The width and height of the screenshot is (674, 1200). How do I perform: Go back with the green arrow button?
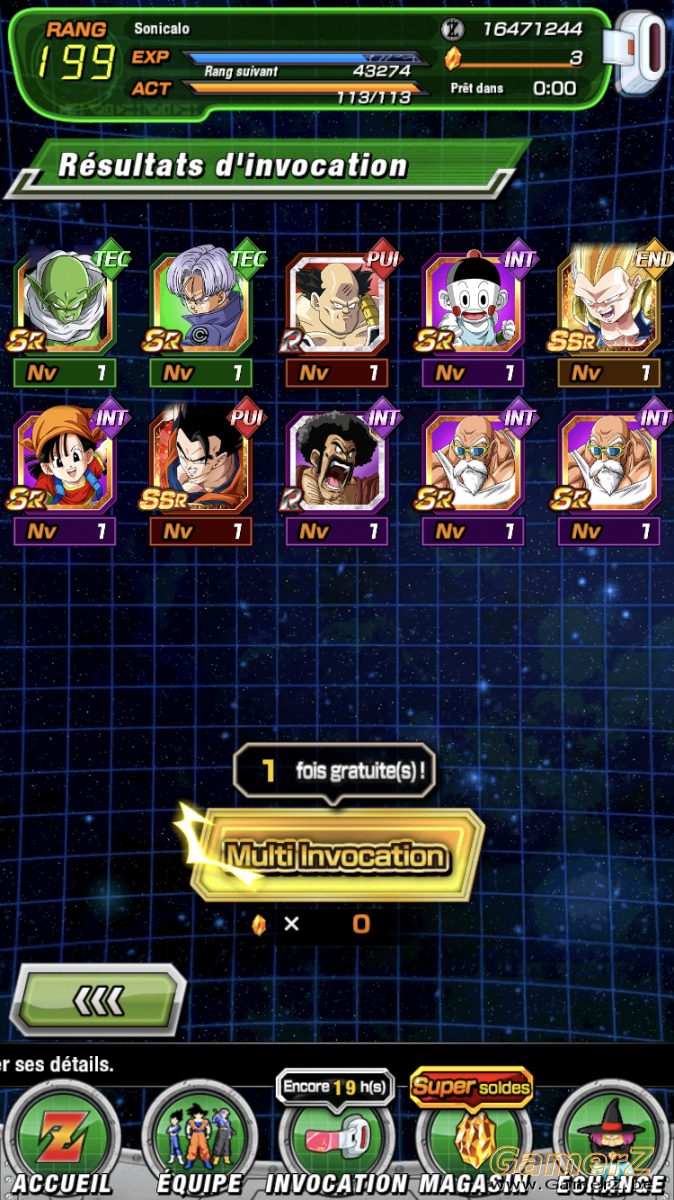98,999
